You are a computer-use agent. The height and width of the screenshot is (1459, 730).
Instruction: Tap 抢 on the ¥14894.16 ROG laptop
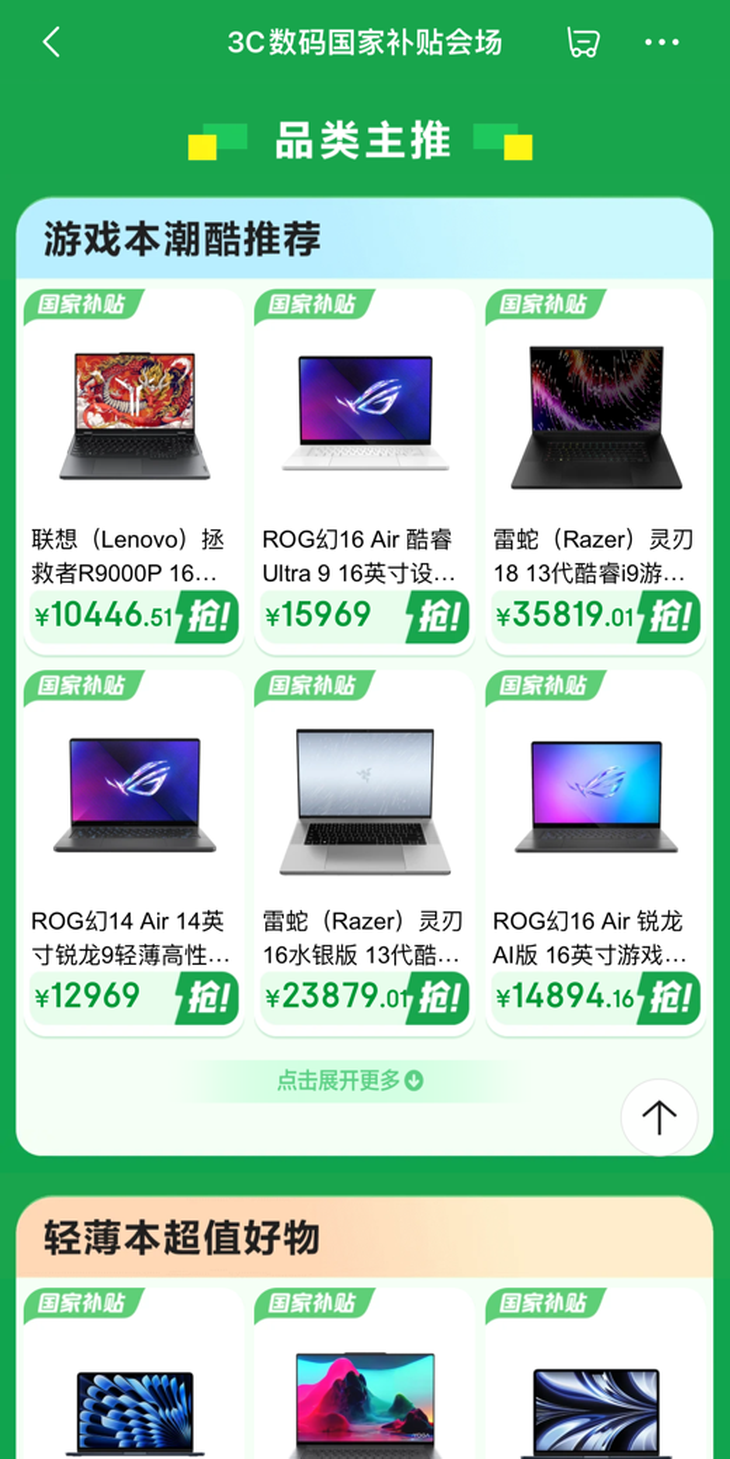[x=670, y=997]
